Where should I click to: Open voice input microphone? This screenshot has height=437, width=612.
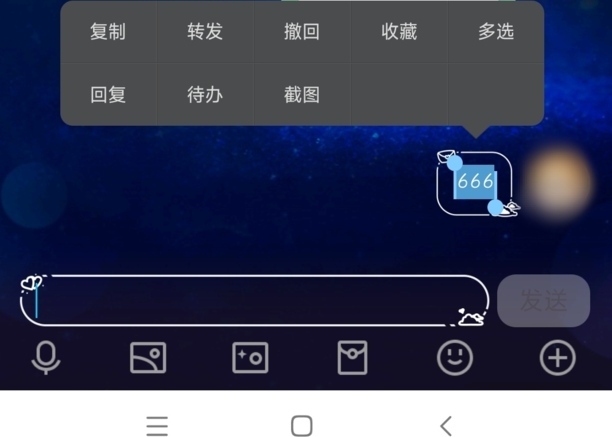click(46, 357)
